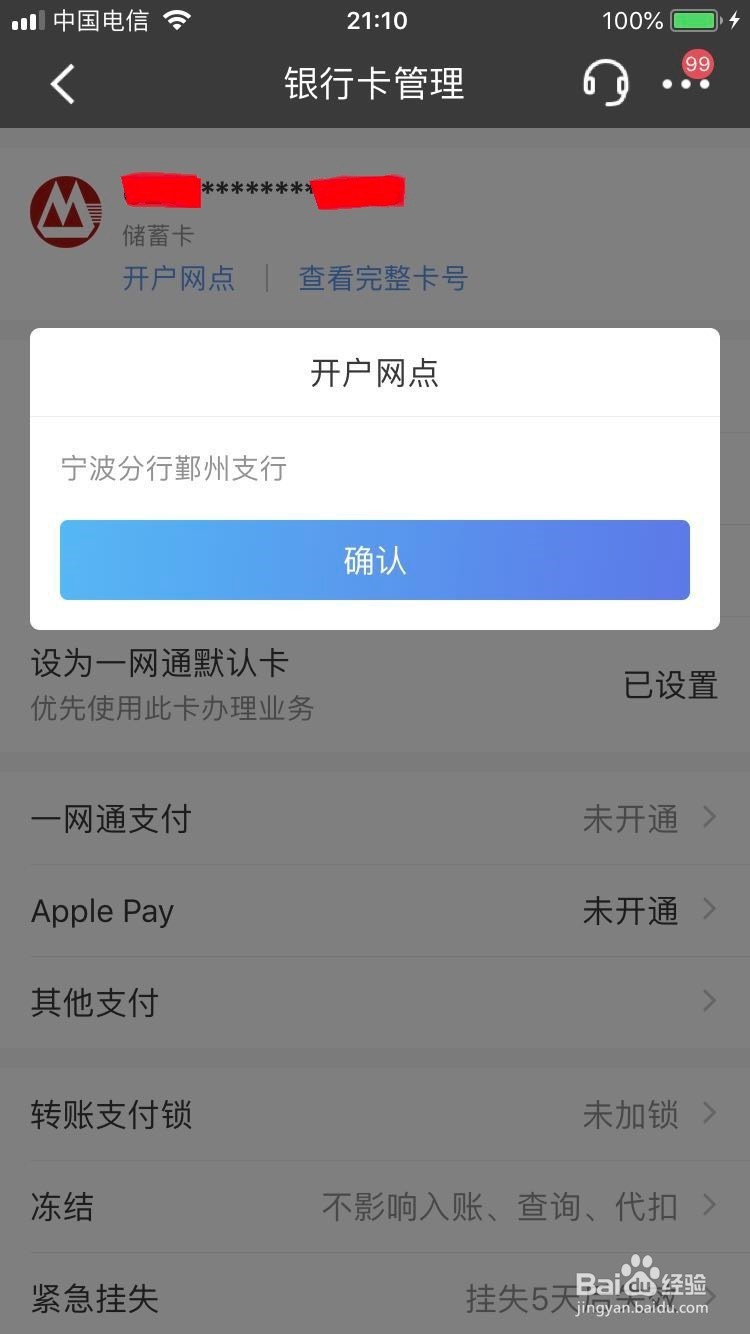Expand the 其他支付 row chevron

(x=710, y=1001)
